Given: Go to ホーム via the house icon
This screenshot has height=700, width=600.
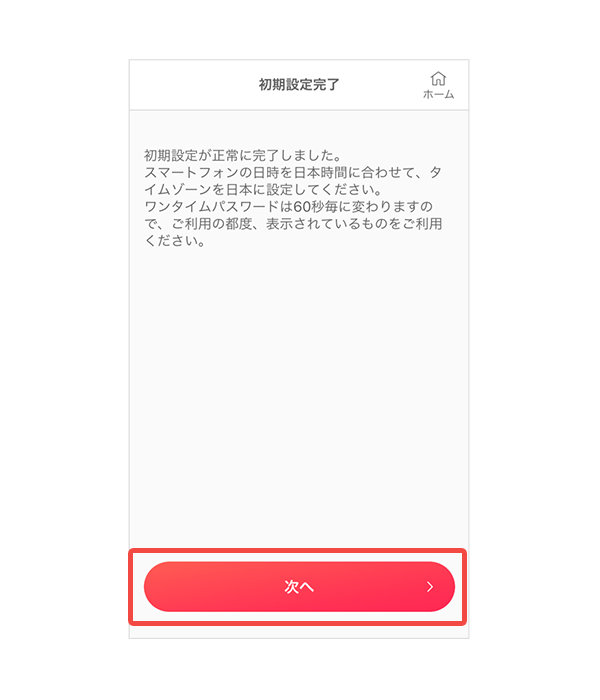Looking at the screenshot, I should (x=437, y=84).
